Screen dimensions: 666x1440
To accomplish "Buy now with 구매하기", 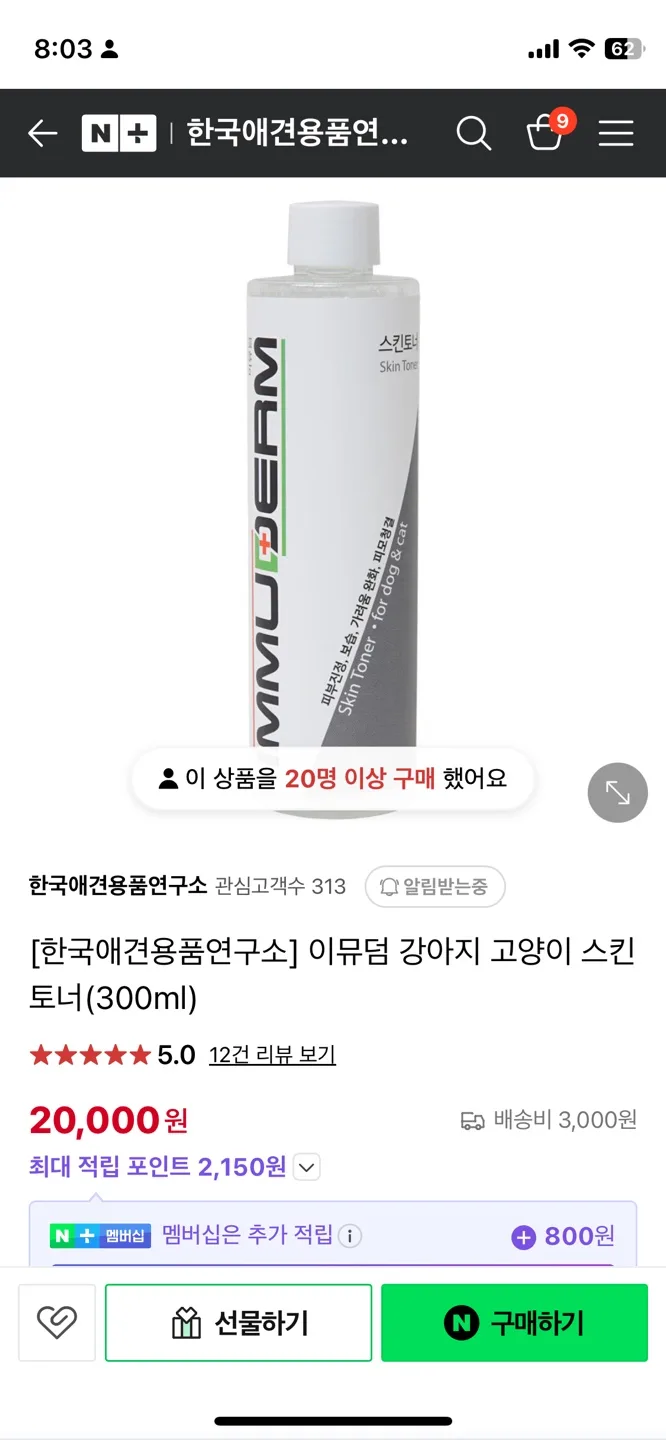I will [514, 1323].
